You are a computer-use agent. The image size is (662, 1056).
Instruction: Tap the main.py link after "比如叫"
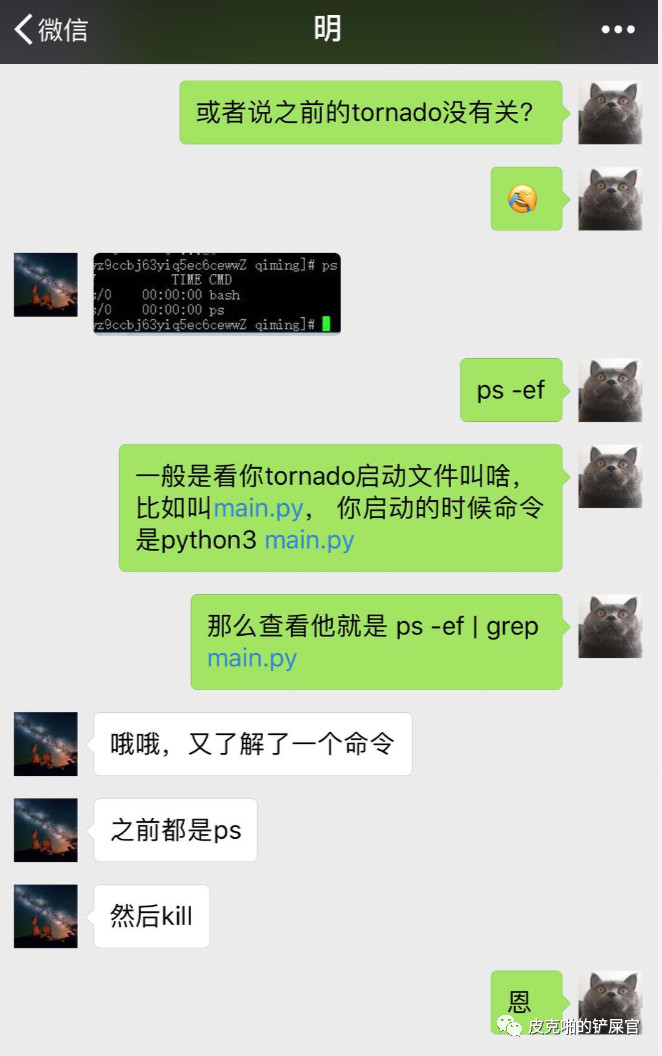point(258,508)
